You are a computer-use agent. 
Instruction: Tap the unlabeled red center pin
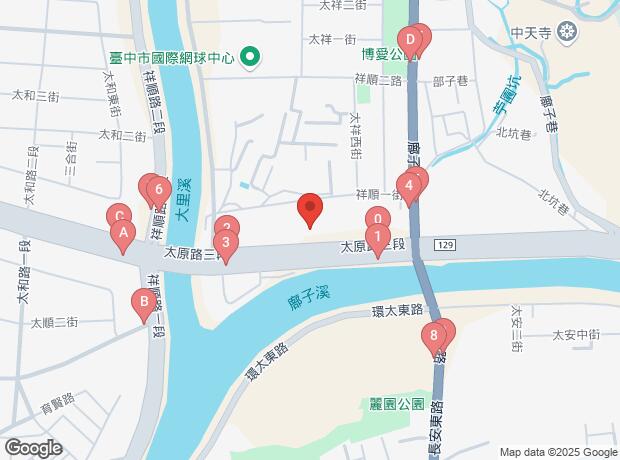(310, 209)
